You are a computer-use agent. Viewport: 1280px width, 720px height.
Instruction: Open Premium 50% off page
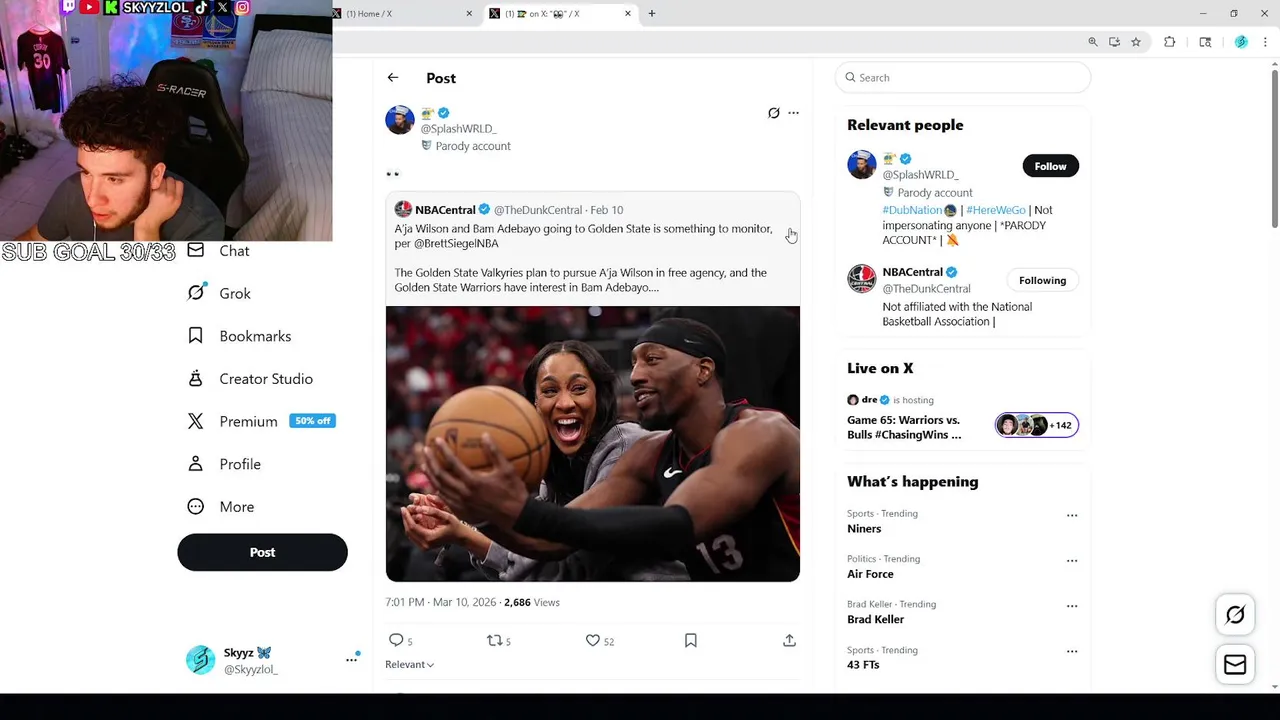248,421
